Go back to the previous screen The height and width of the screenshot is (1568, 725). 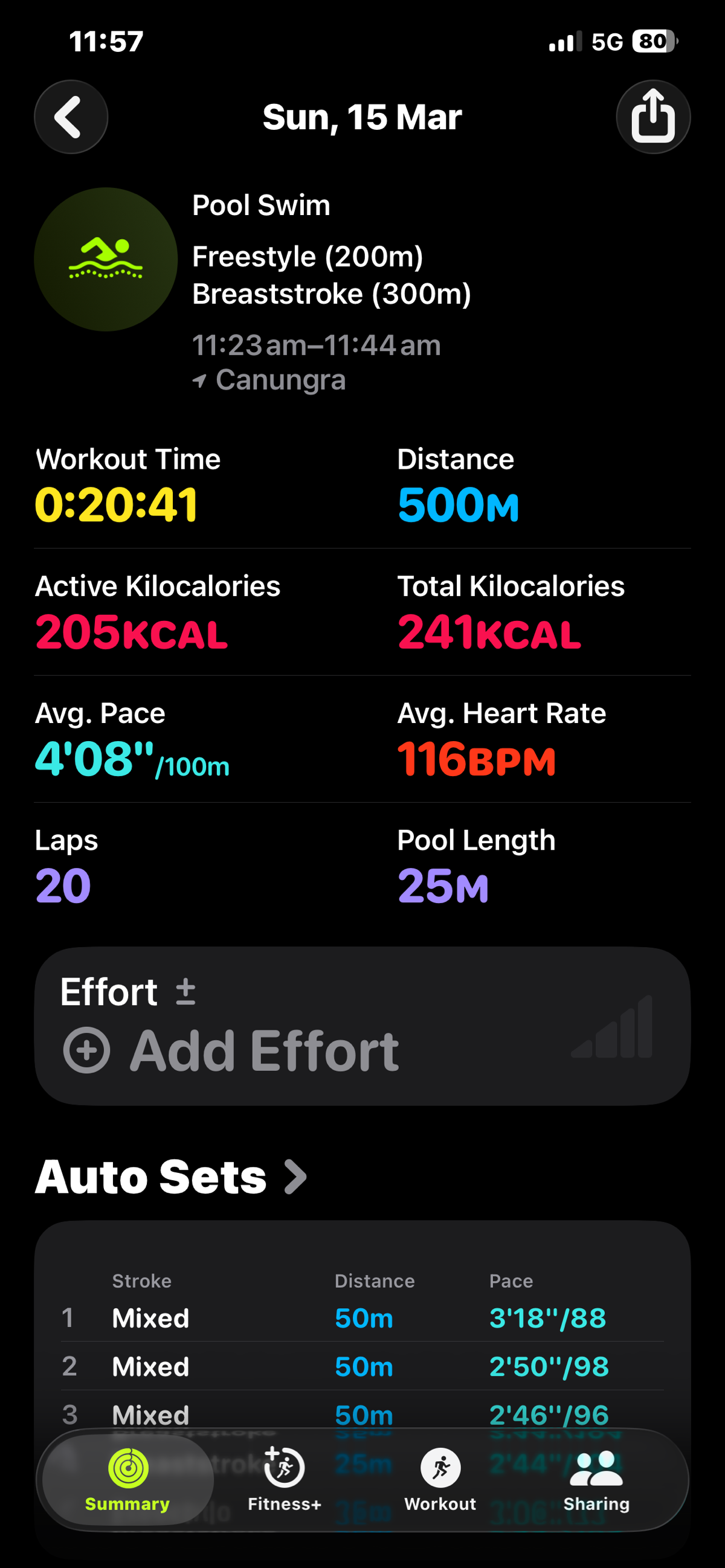pyautogui.click(x=71, y=117)
